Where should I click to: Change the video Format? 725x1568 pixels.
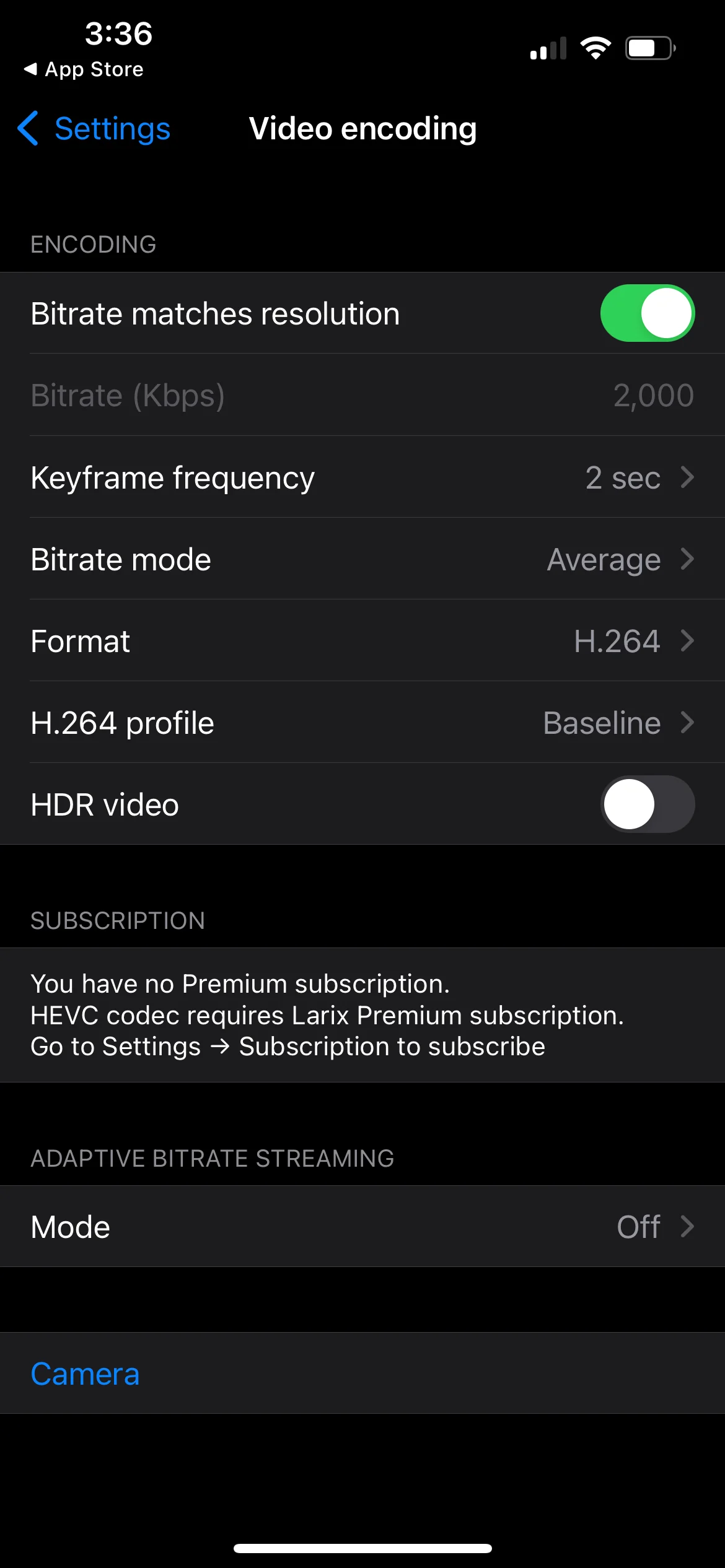362,641
